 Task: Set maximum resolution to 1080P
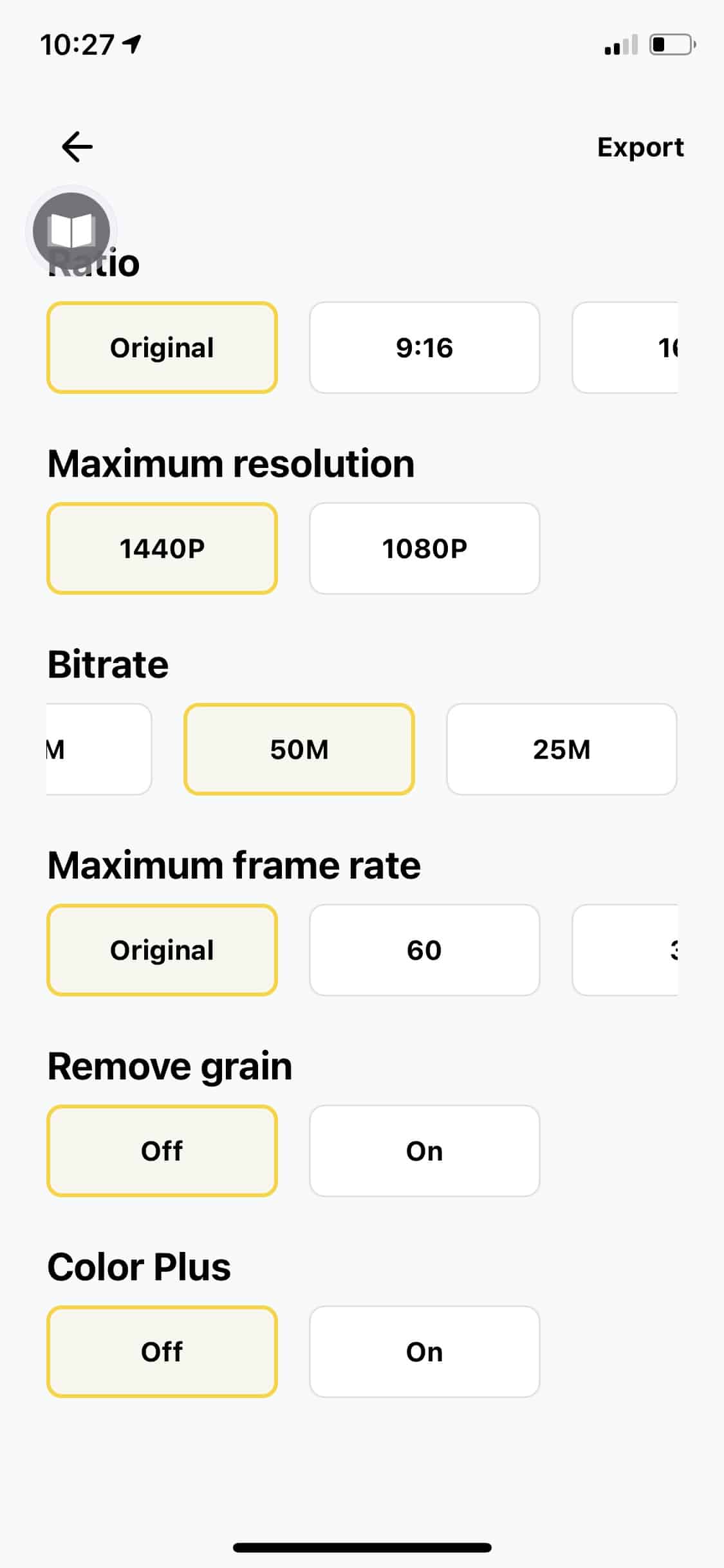click(x=425, y=548)
